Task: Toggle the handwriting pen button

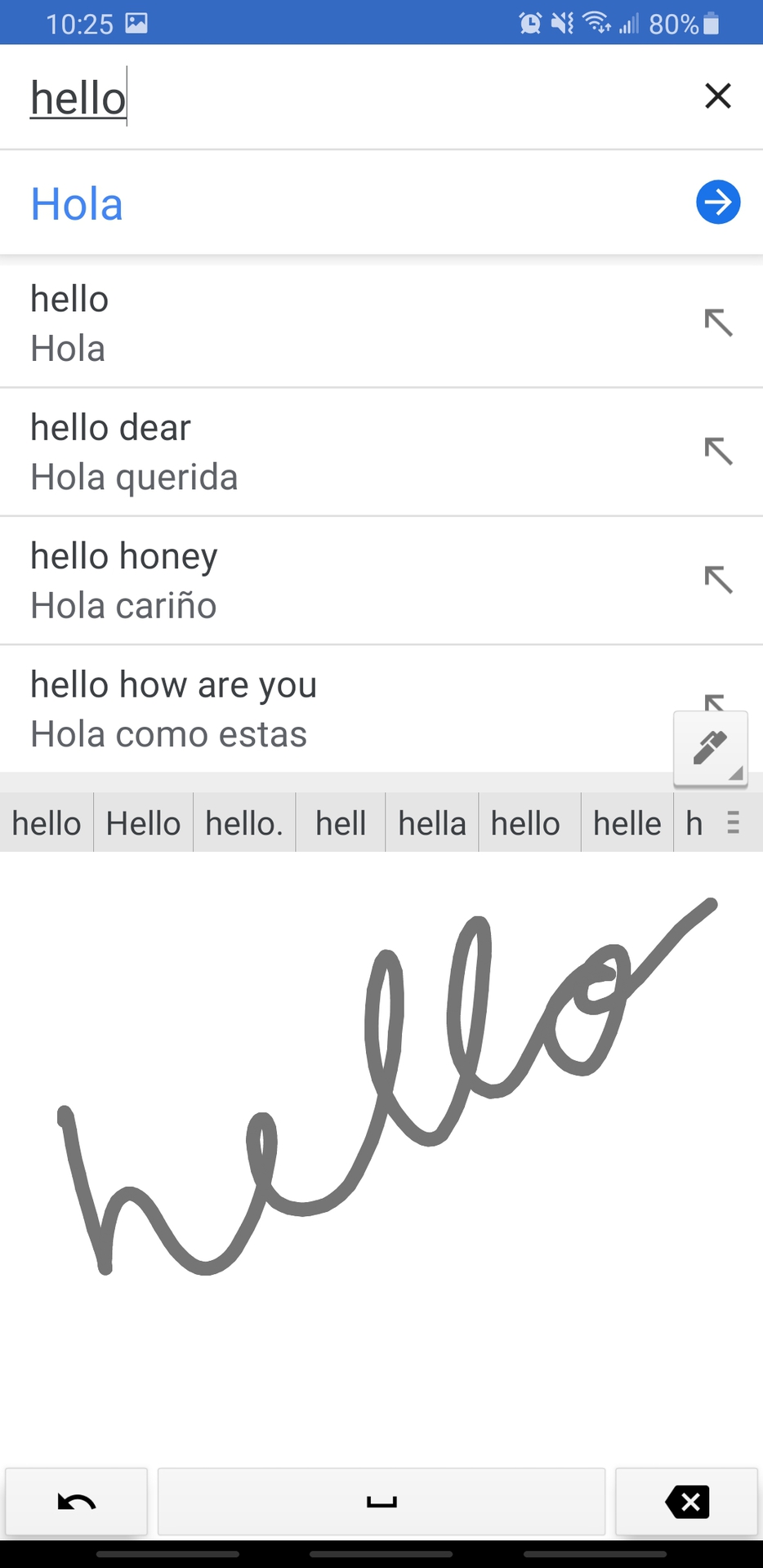Action: 711,748
